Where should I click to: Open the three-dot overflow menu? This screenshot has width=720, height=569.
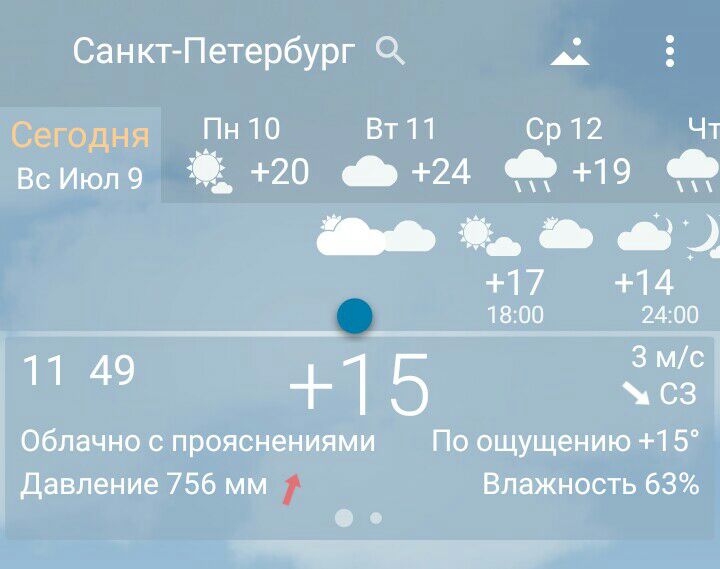point(670,52)
